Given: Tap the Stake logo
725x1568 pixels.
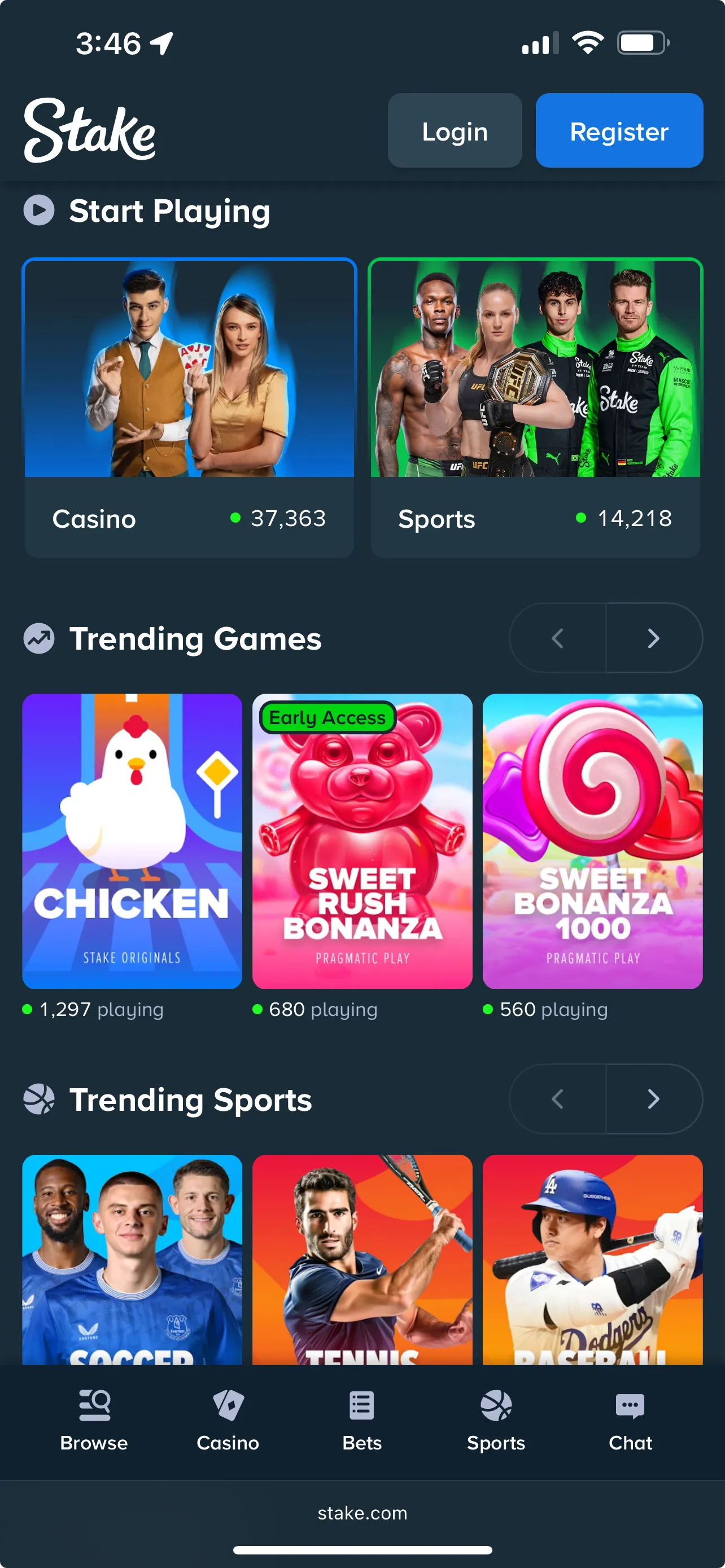Looking at the screenshot, I should point(89,130).
